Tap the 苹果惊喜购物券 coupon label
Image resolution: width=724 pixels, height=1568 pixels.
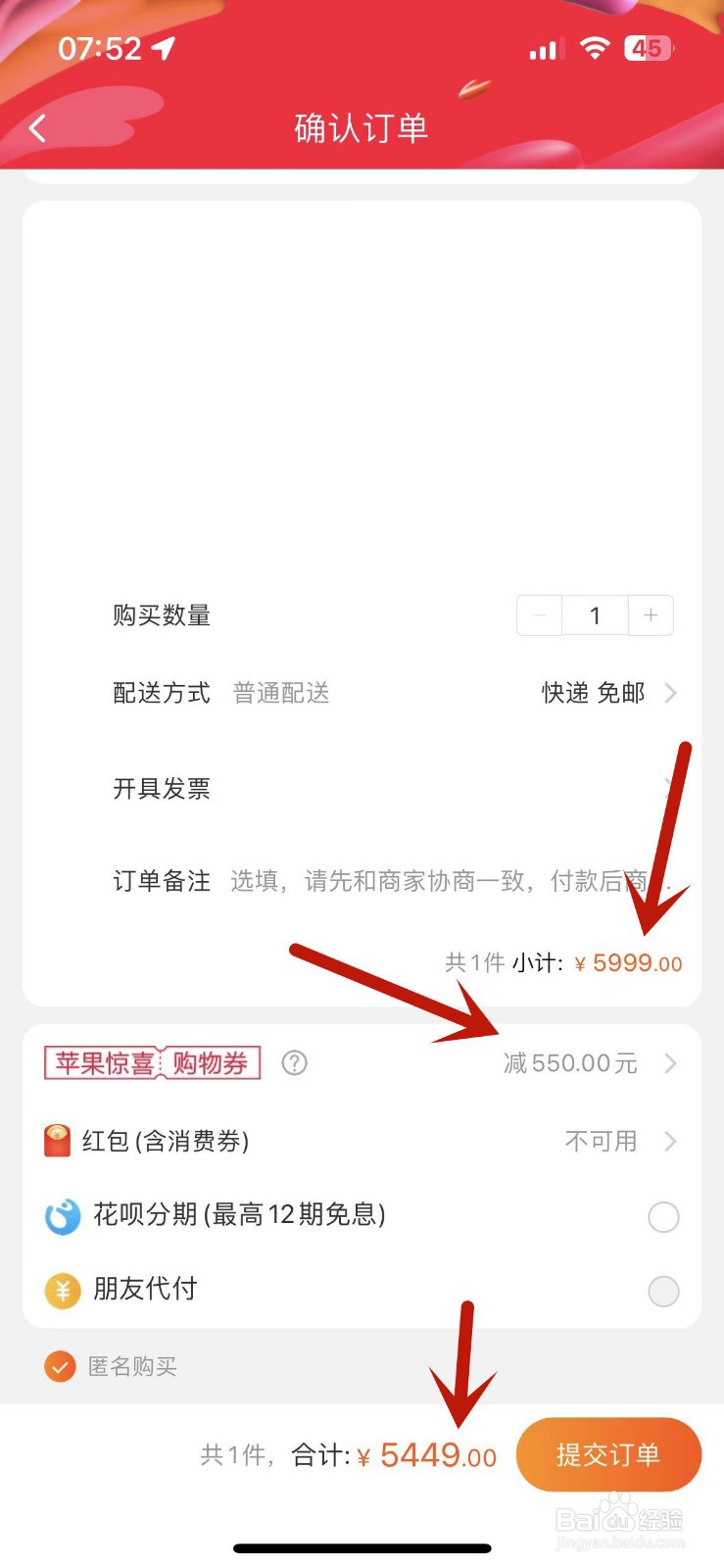pos(152,1062)
